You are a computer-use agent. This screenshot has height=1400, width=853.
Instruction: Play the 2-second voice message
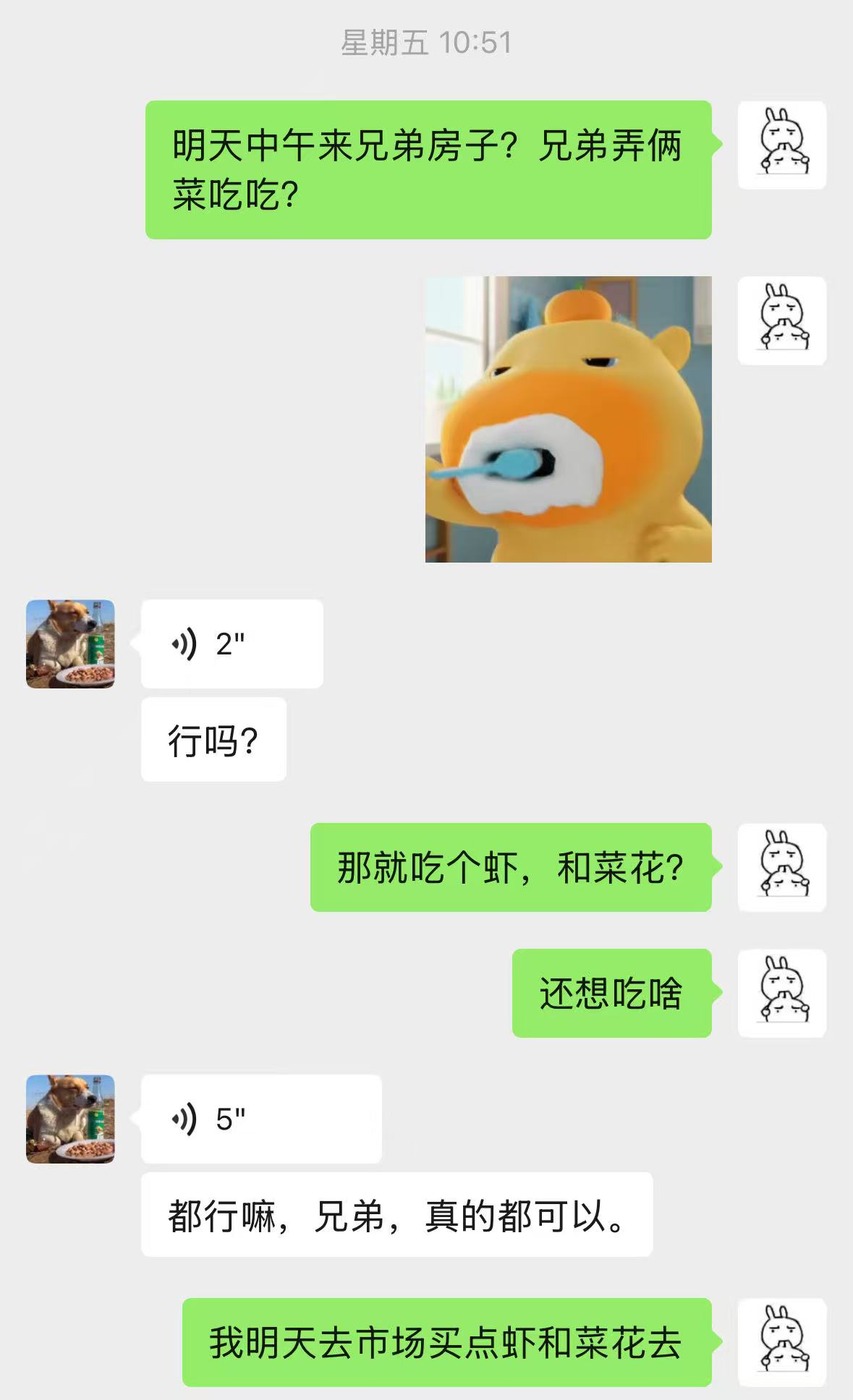[231, 644]
